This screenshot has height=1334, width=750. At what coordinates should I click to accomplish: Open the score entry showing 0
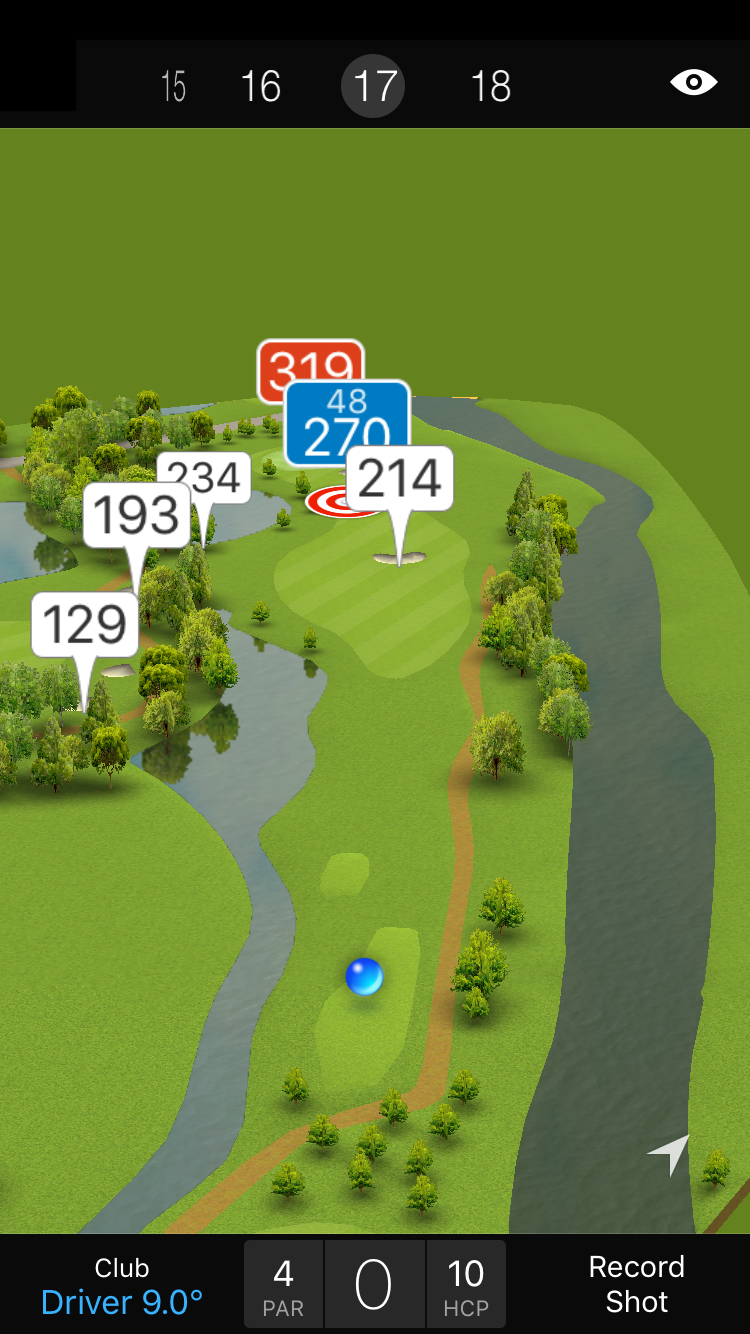(x=373, y=1284)
